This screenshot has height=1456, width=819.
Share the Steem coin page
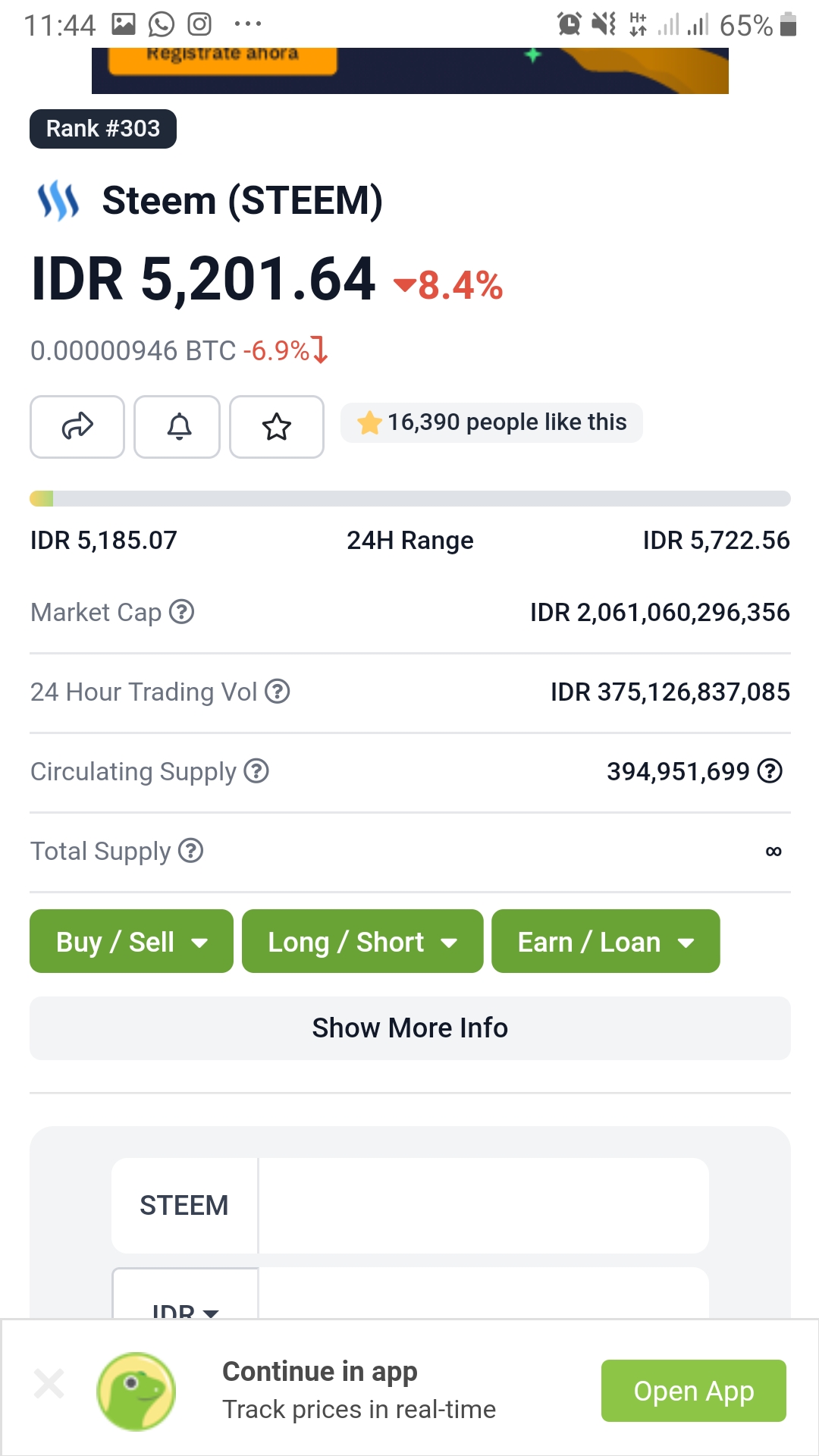click(77, 427)
